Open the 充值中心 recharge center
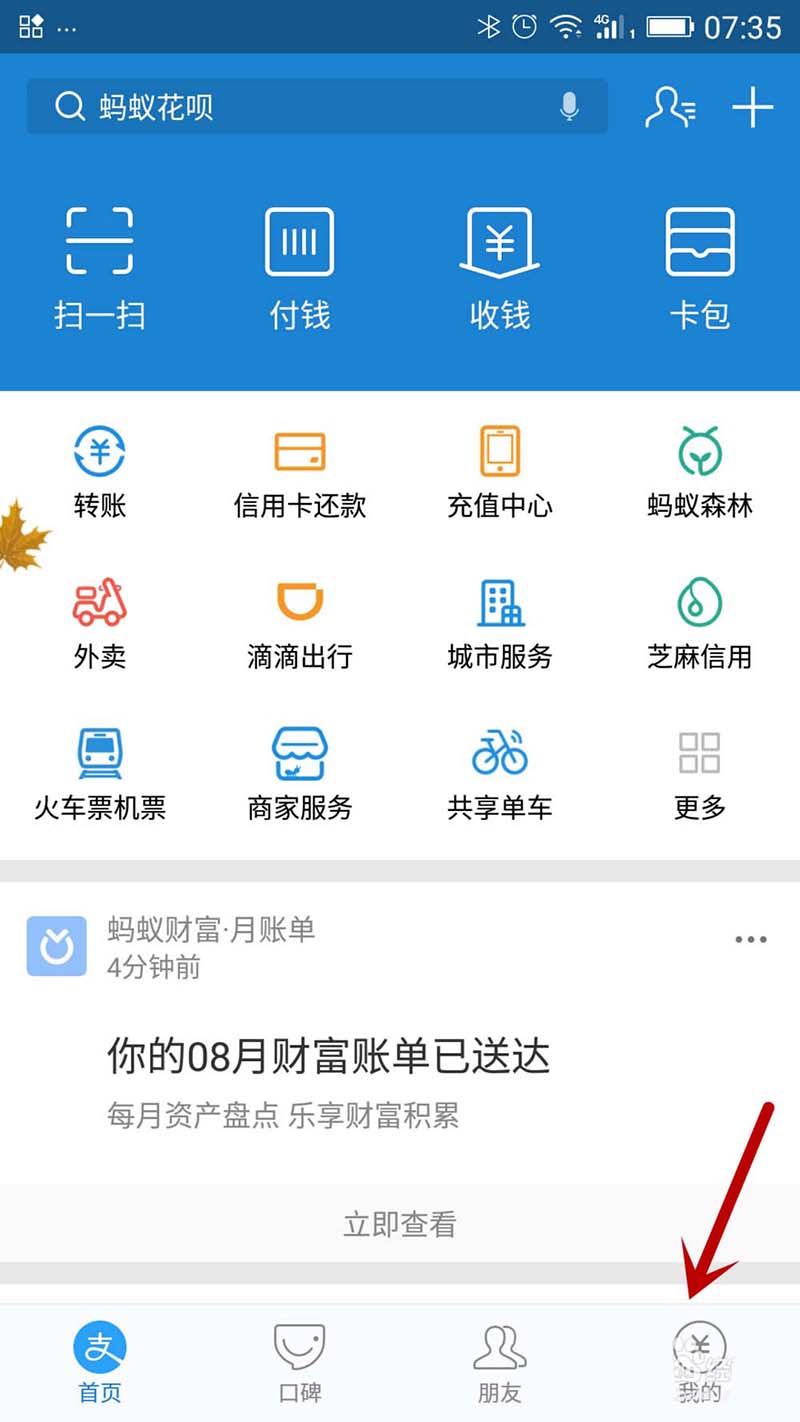Screen dimensions: 800x1422 [x=498, y=470]
